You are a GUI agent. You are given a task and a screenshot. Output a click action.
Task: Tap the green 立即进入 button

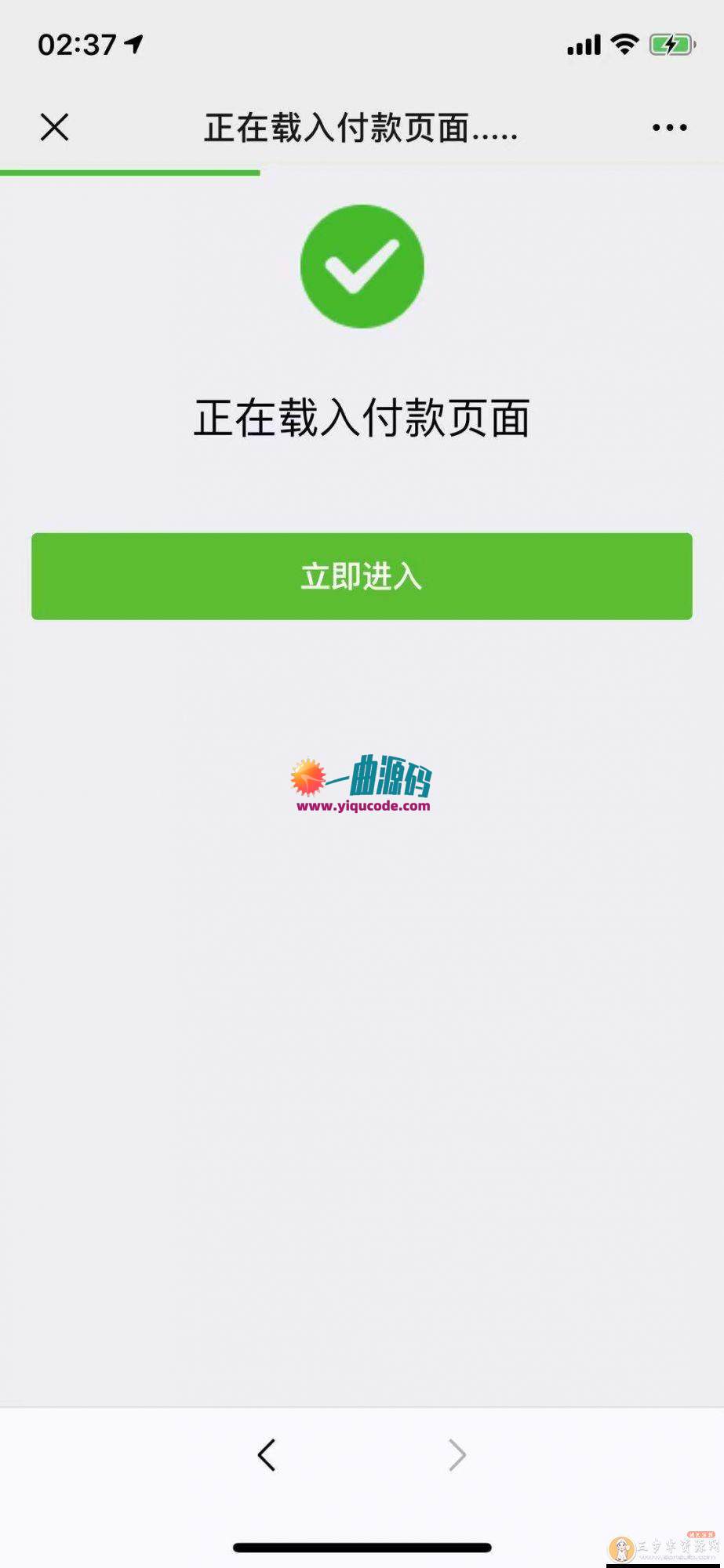[362, 576]
